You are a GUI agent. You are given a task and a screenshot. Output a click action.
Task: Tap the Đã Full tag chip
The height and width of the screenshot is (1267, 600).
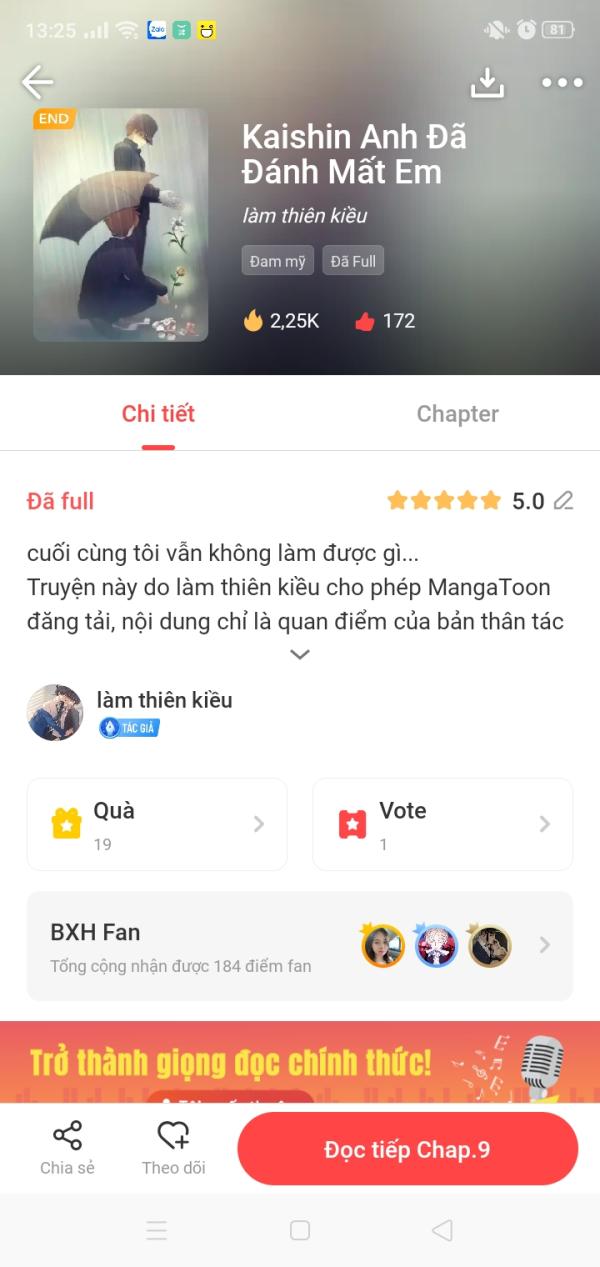pos(353,261)
